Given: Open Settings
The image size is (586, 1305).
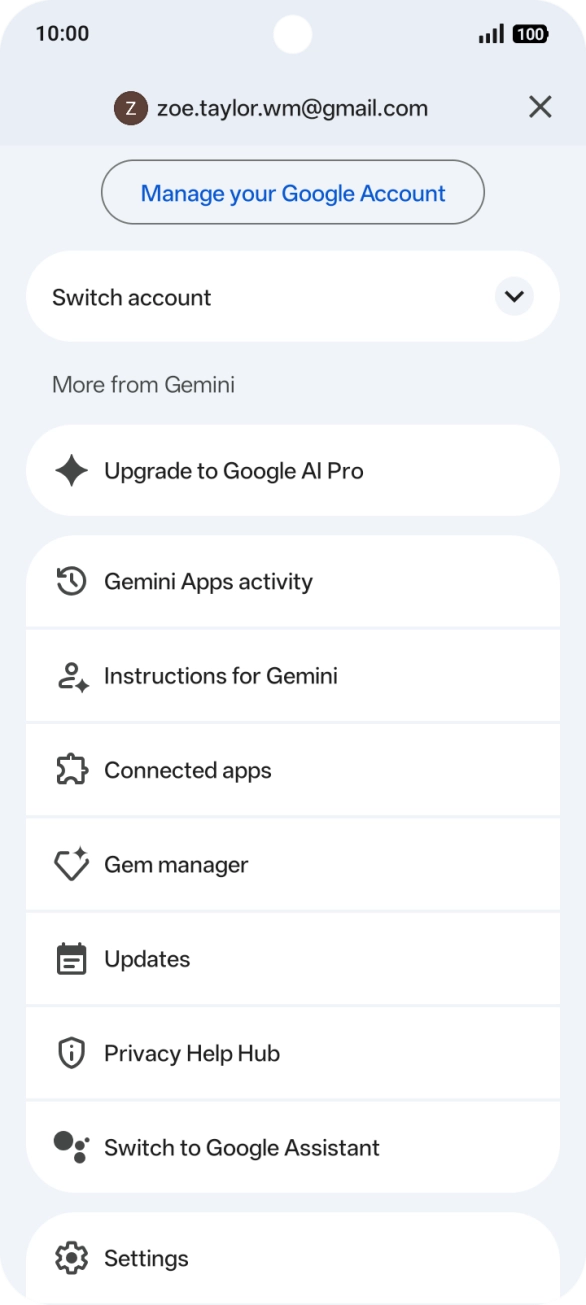Looking at the screenshot, I should pos(293,1258).
